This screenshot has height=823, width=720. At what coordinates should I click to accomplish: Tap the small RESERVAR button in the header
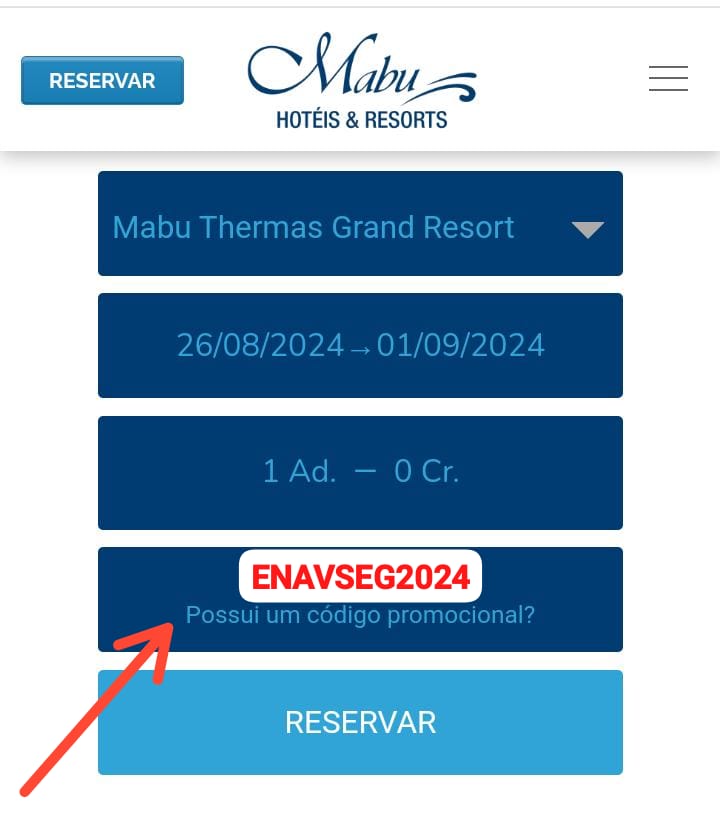(102, 81)
